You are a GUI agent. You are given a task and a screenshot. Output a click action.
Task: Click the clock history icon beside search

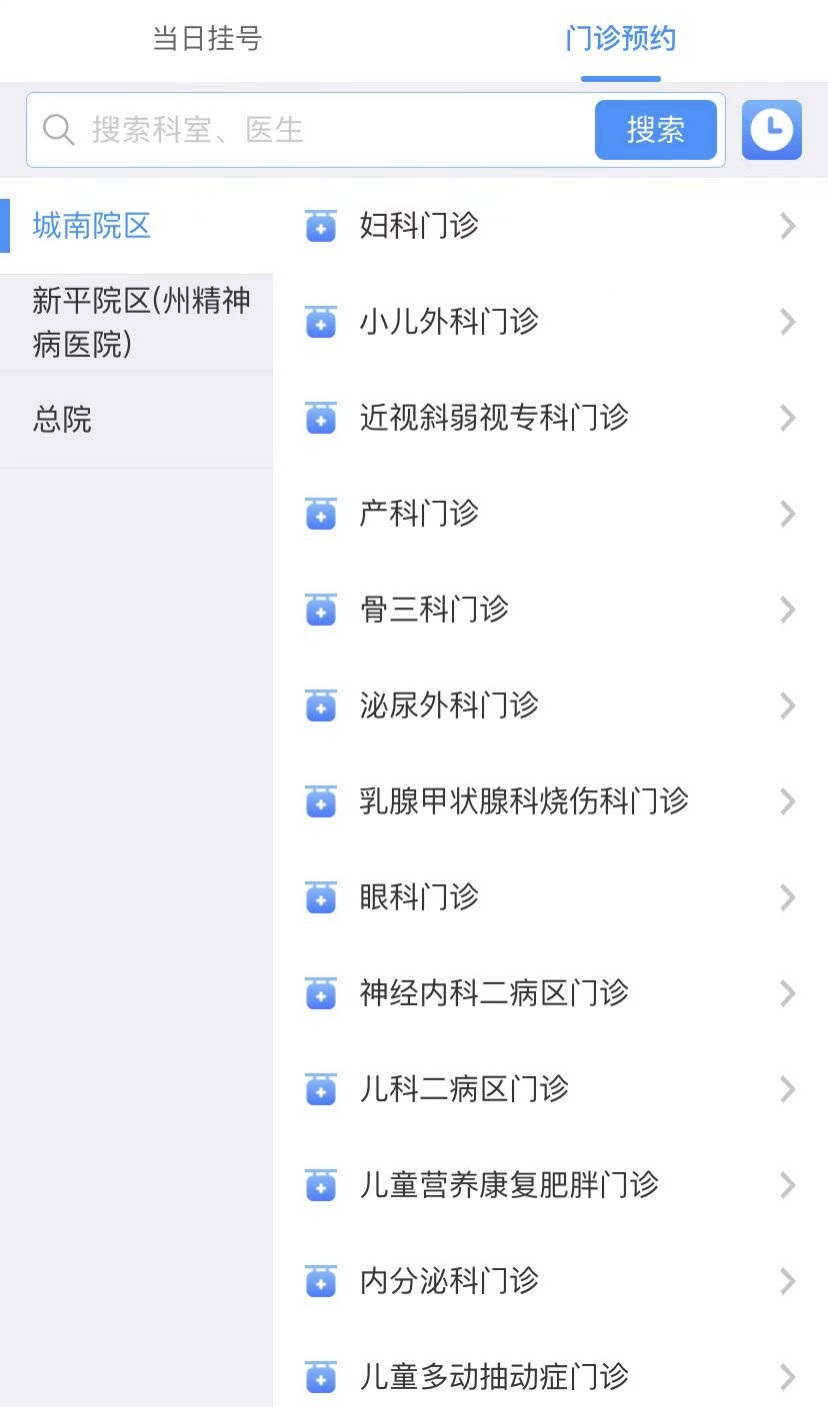click(771, 129)
